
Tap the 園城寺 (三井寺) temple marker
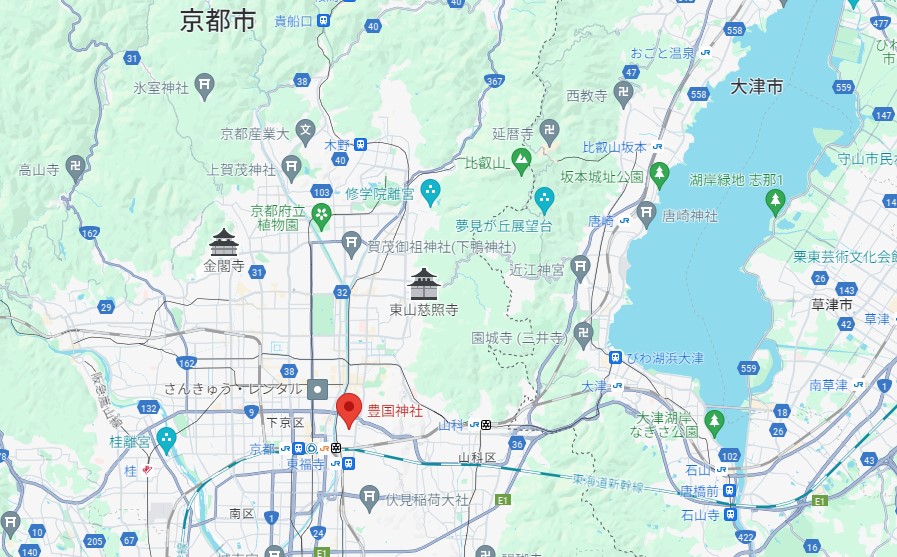(584, 332)
